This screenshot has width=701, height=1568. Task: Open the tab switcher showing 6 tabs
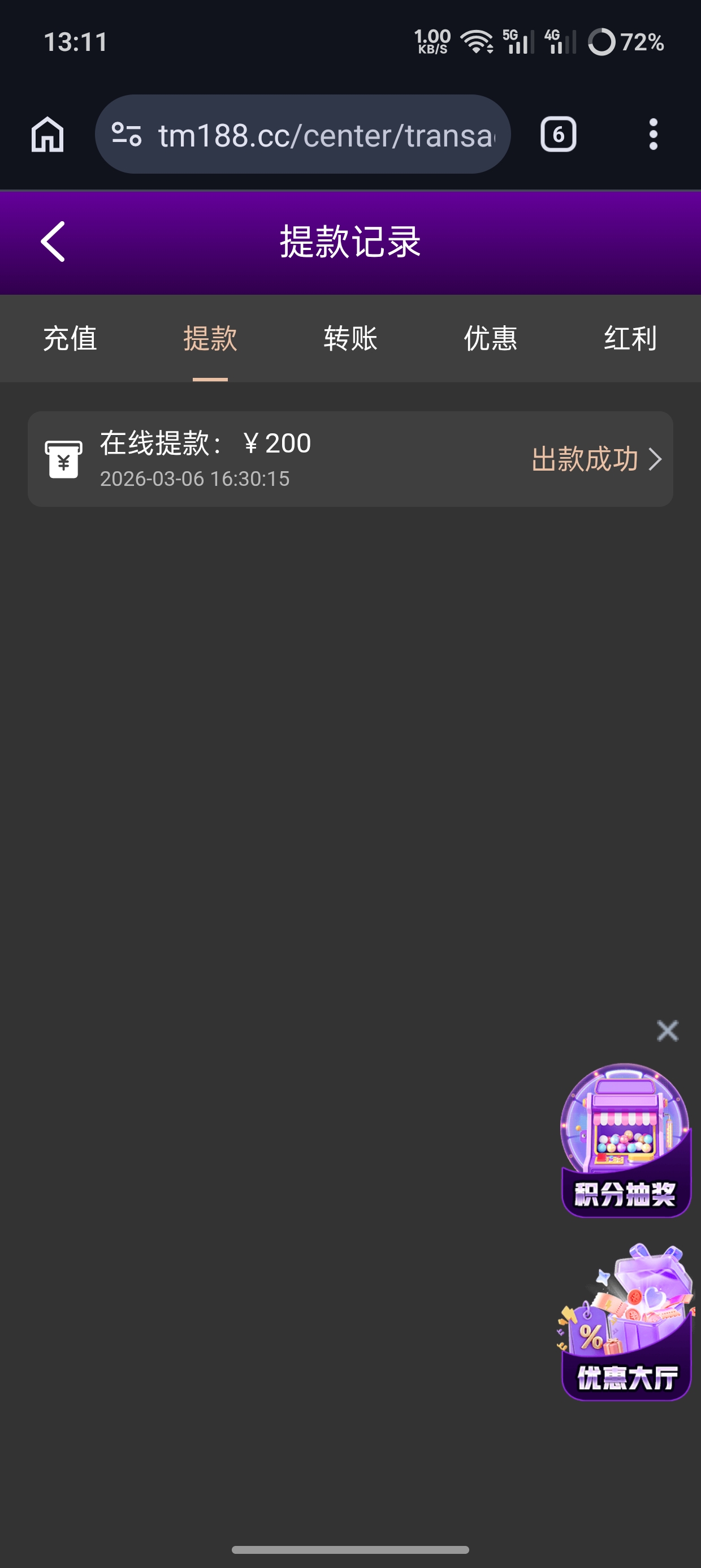click(557, 133)
